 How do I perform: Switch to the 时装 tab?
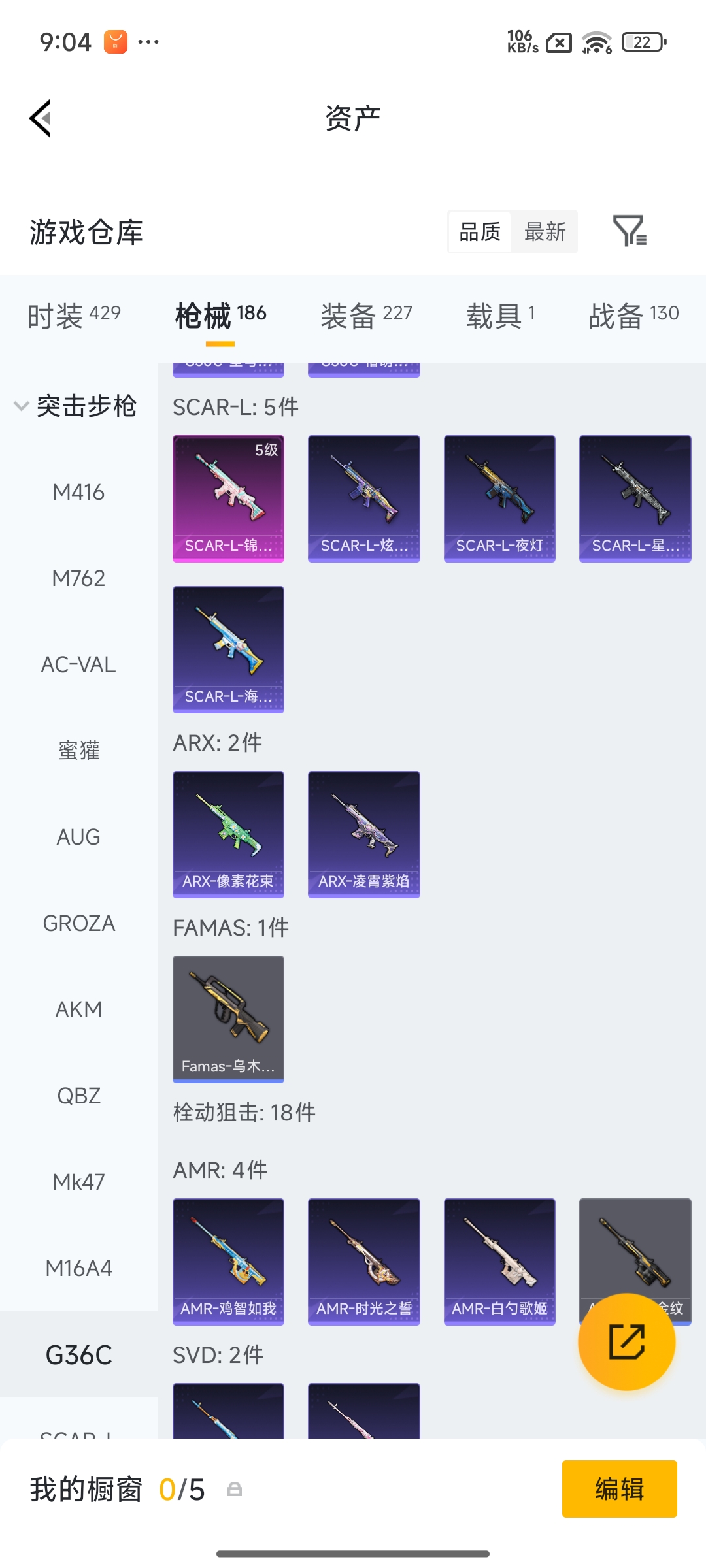pos(74,315)
